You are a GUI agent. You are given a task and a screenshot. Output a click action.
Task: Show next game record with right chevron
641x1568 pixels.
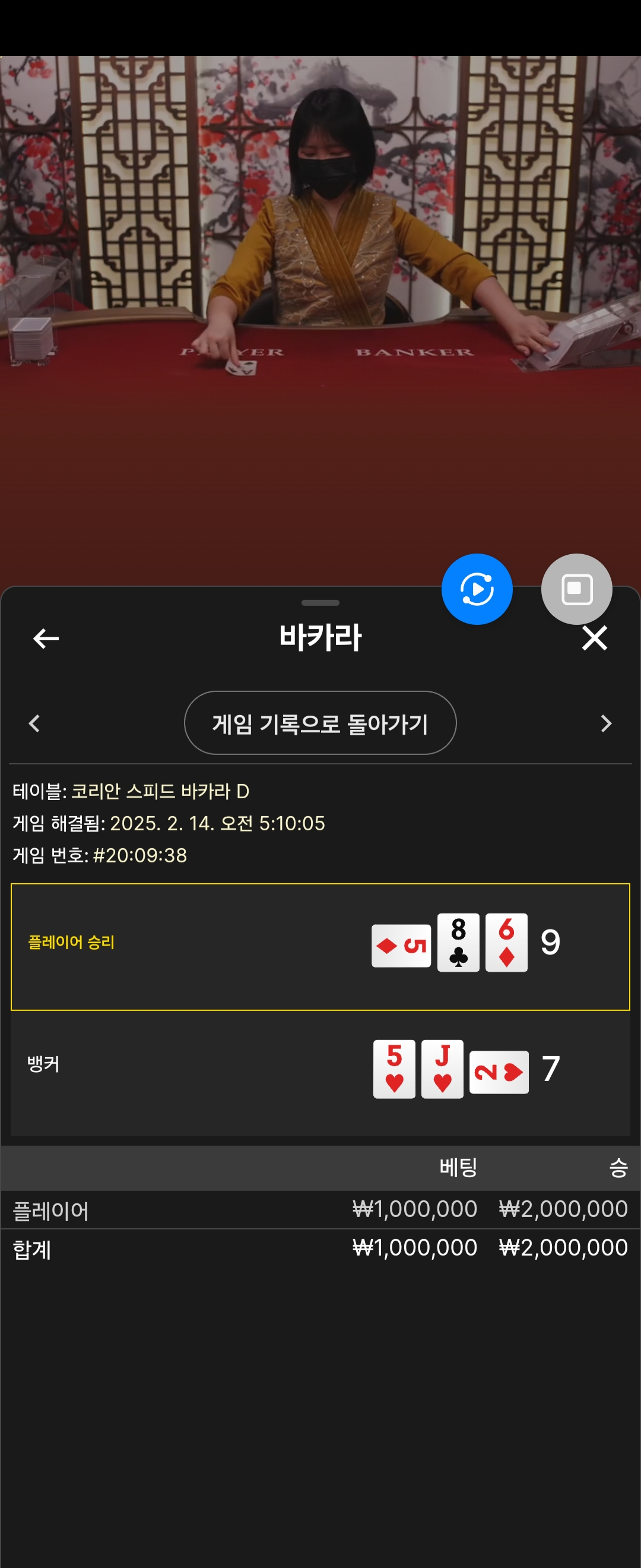tap(606, 723)
